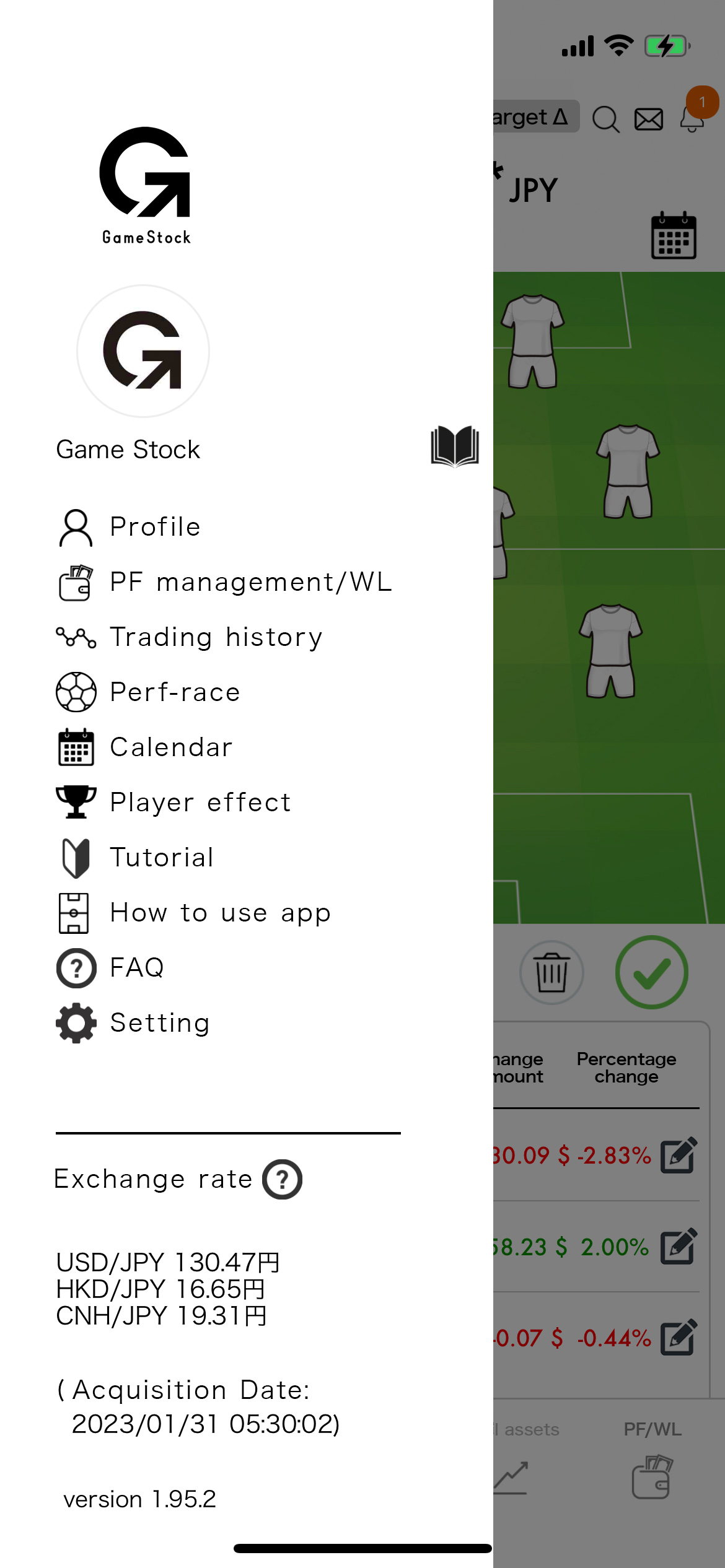Open the notifications bell
The width and height of the screenshot is (725, 1568).
(x=693, y=118)
